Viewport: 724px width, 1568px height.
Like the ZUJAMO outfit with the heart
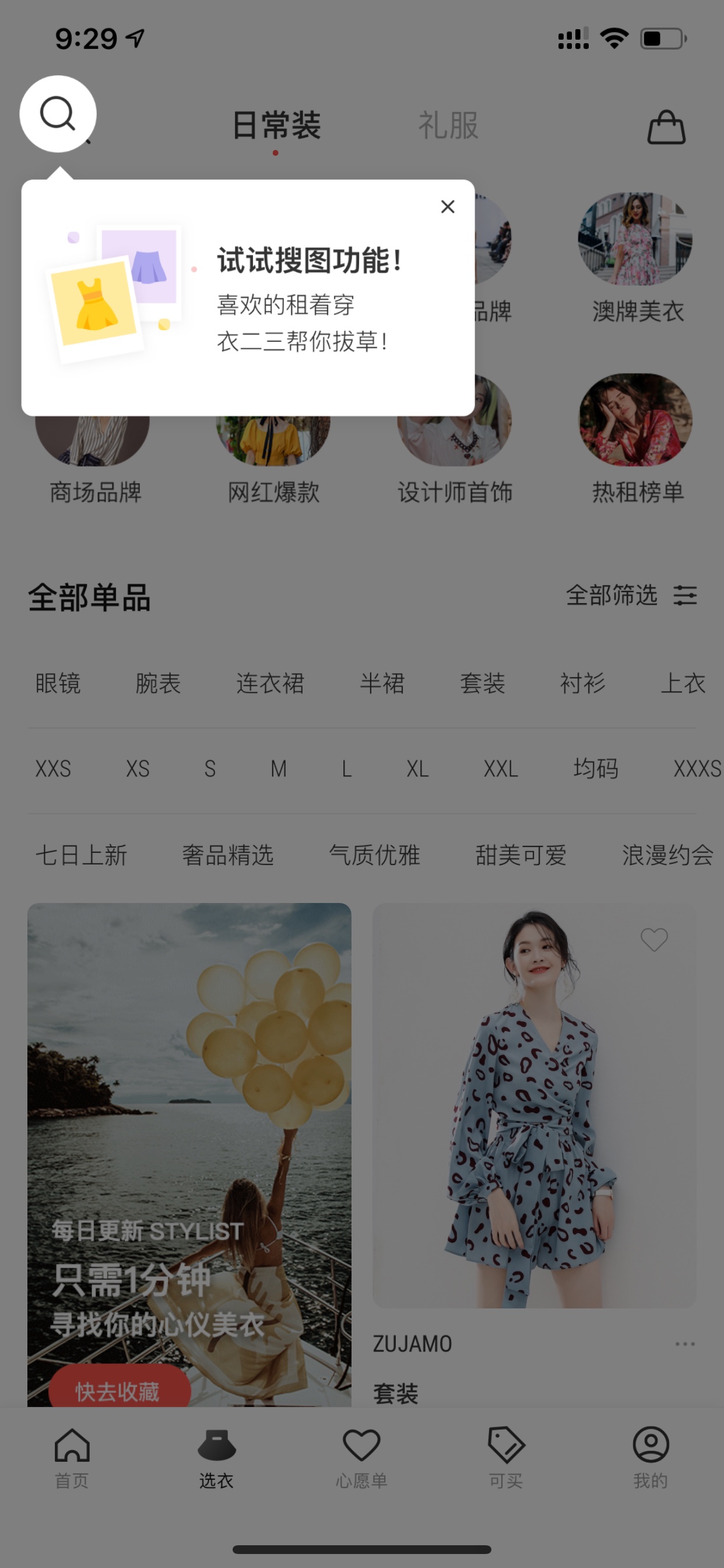tap(654, 939)
